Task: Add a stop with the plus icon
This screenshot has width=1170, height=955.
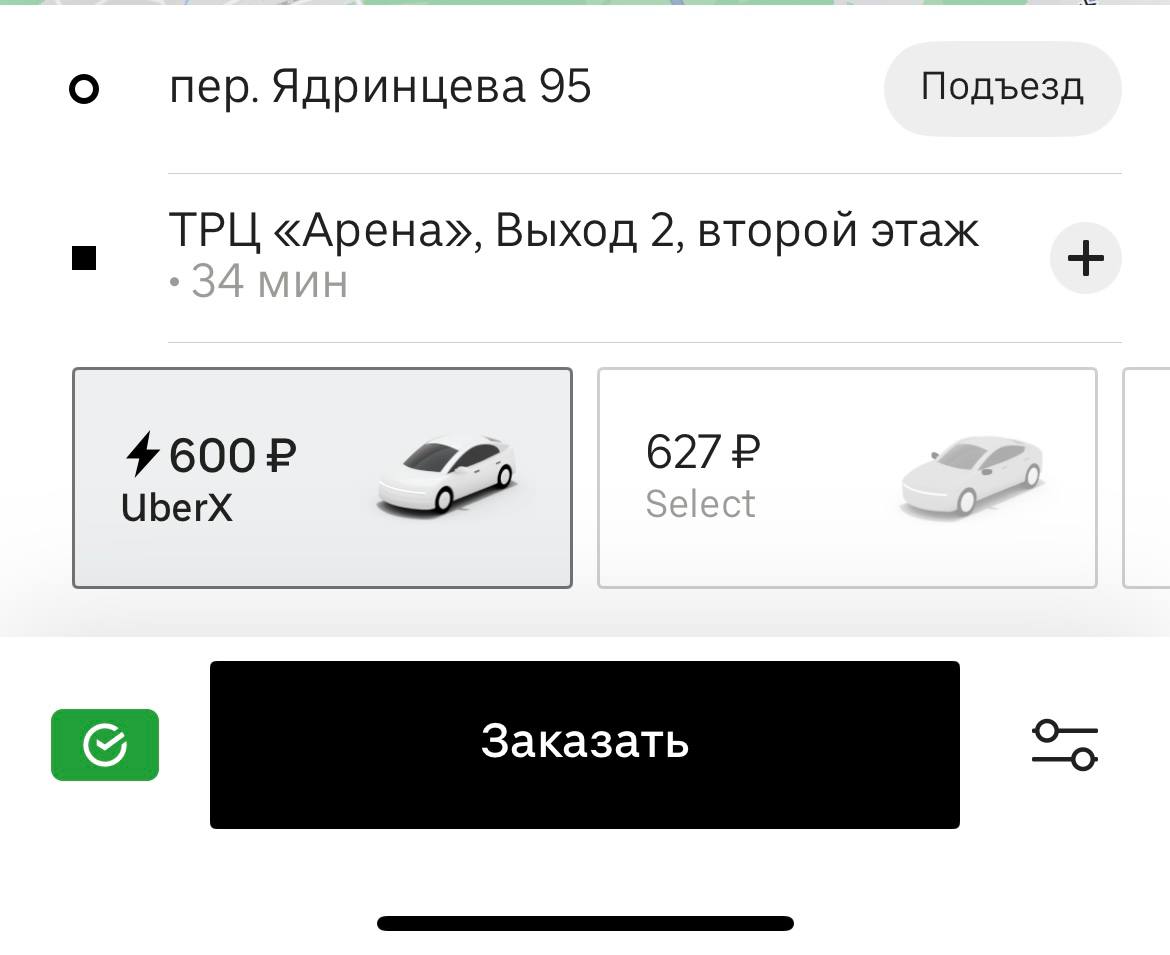Action: pyautogui.click(x=1085, y=259)
